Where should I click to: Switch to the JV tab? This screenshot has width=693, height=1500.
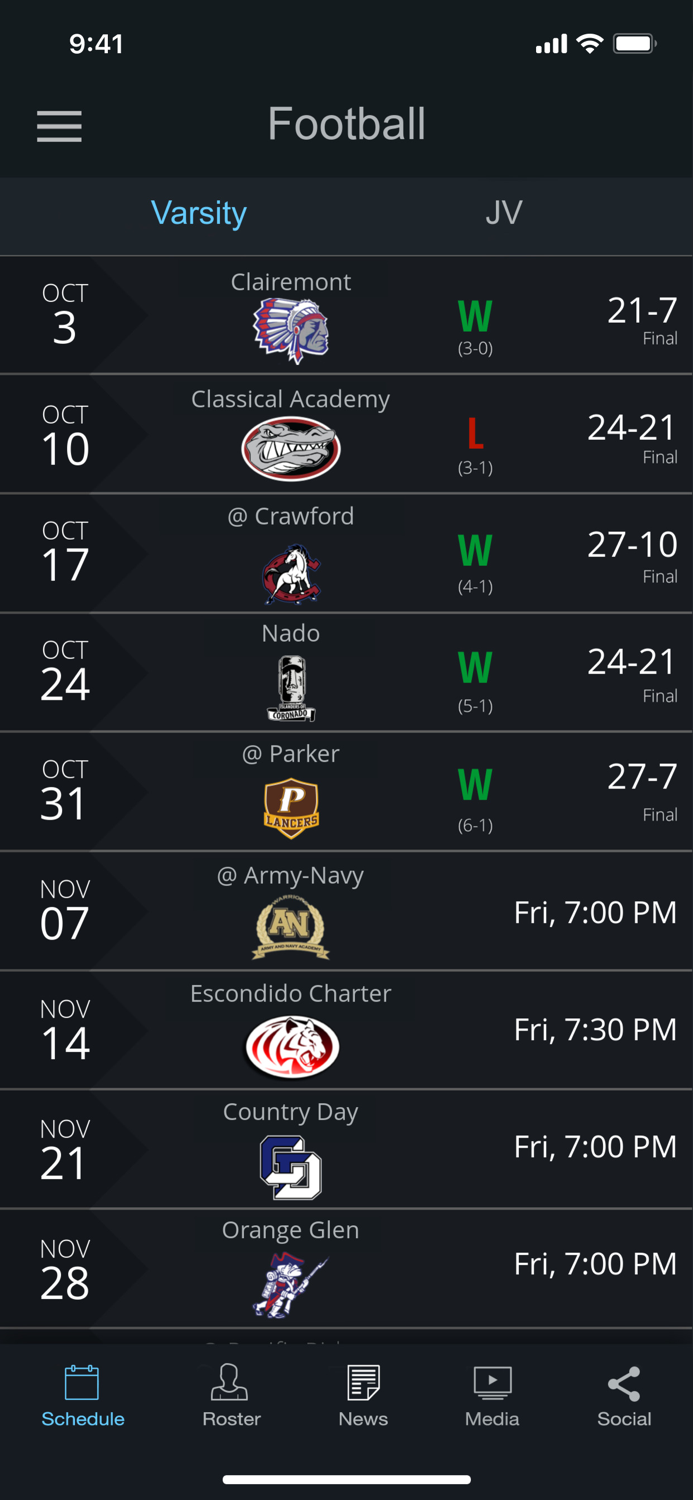click(503, 213)
